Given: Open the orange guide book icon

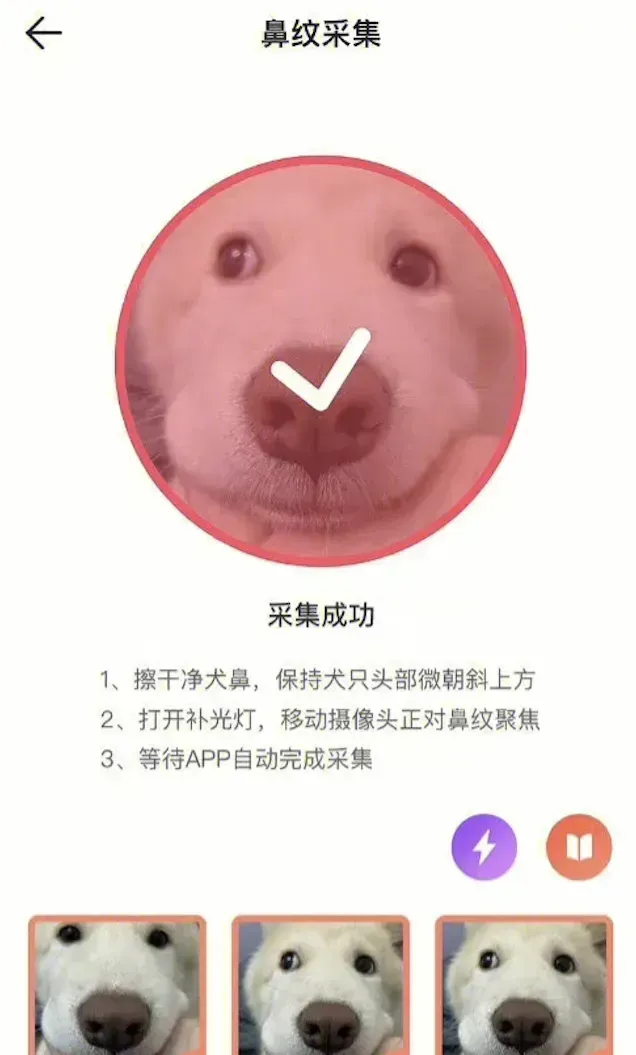Looking at the screenshot, I should (x=578, y=847).
